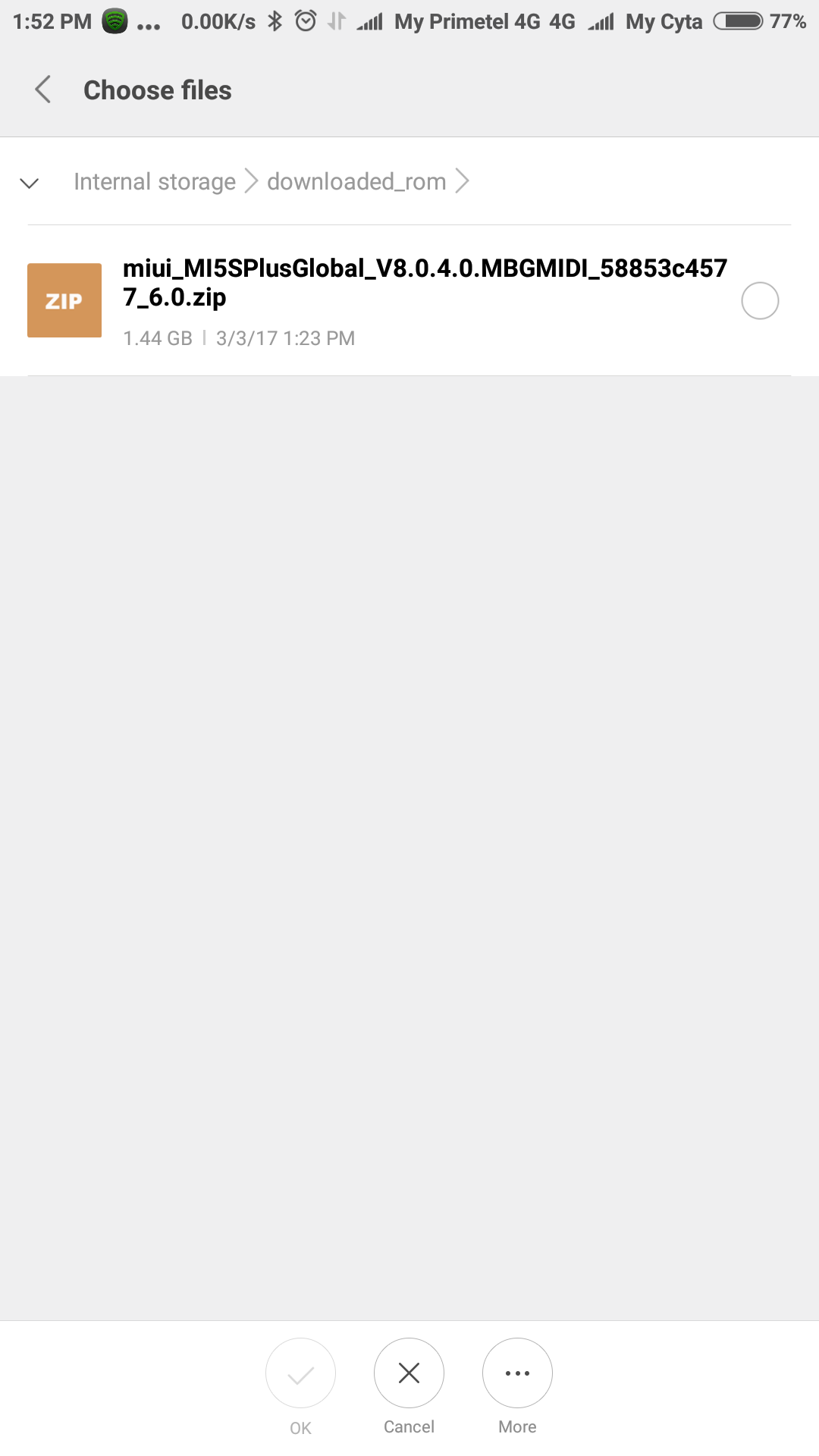Open the More options
The image size is (819, 1456).
pyautogui.click(x=517, y=1373)
